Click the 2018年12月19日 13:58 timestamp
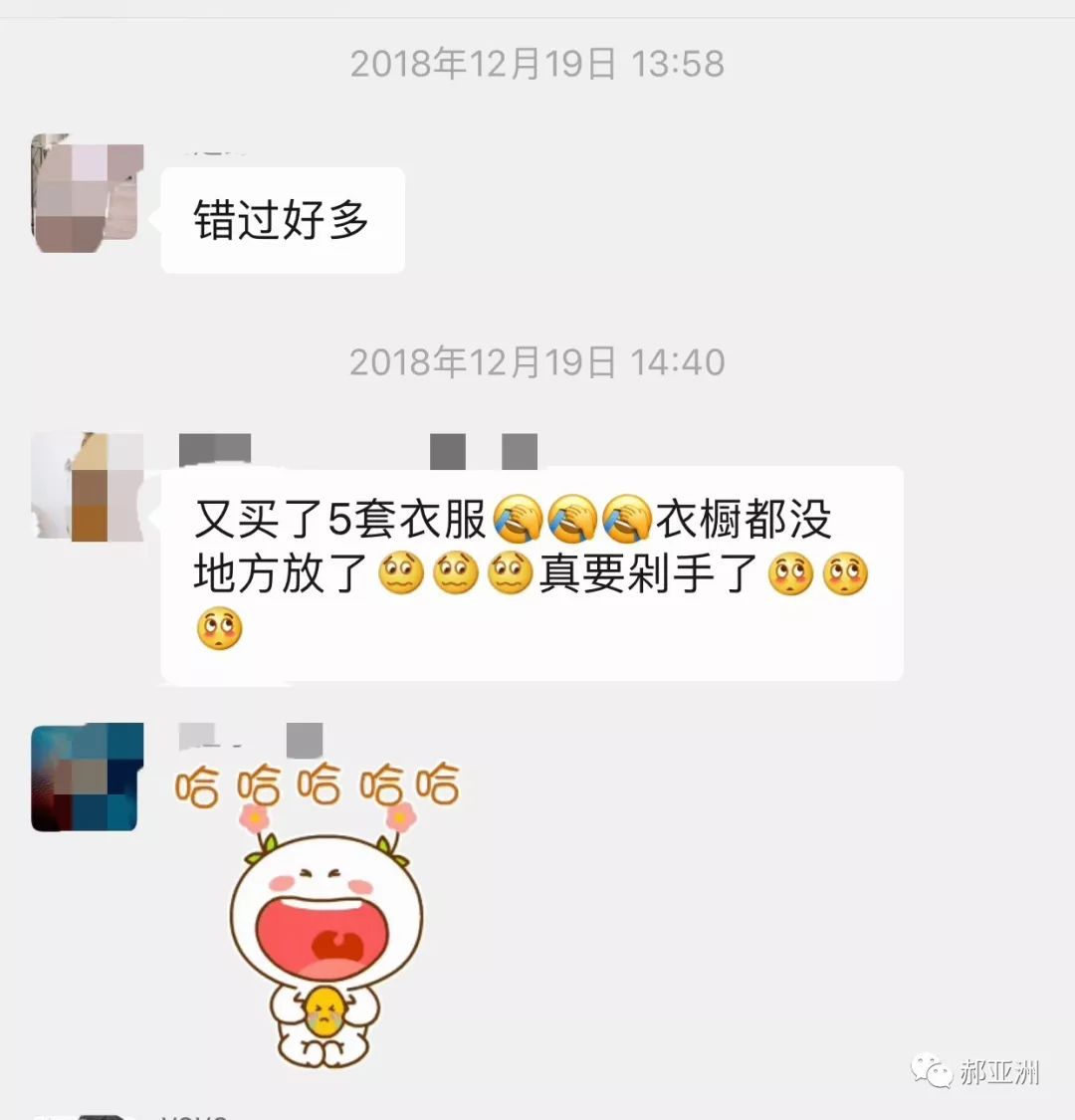Viewport: 1075px width, 1120px height. (x=536, y=63)
